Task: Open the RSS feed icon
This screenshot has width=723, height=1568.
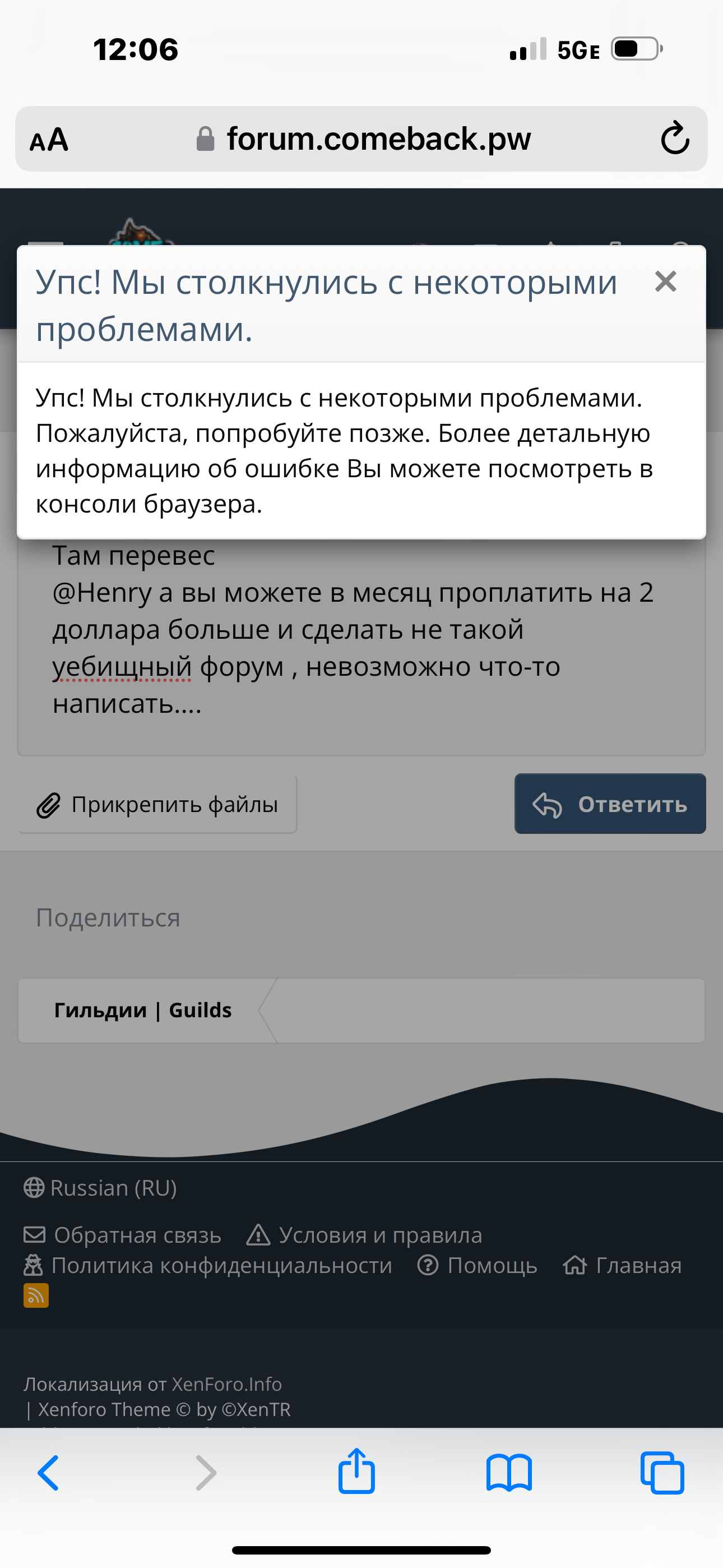Action: (x=36, y=1295)
